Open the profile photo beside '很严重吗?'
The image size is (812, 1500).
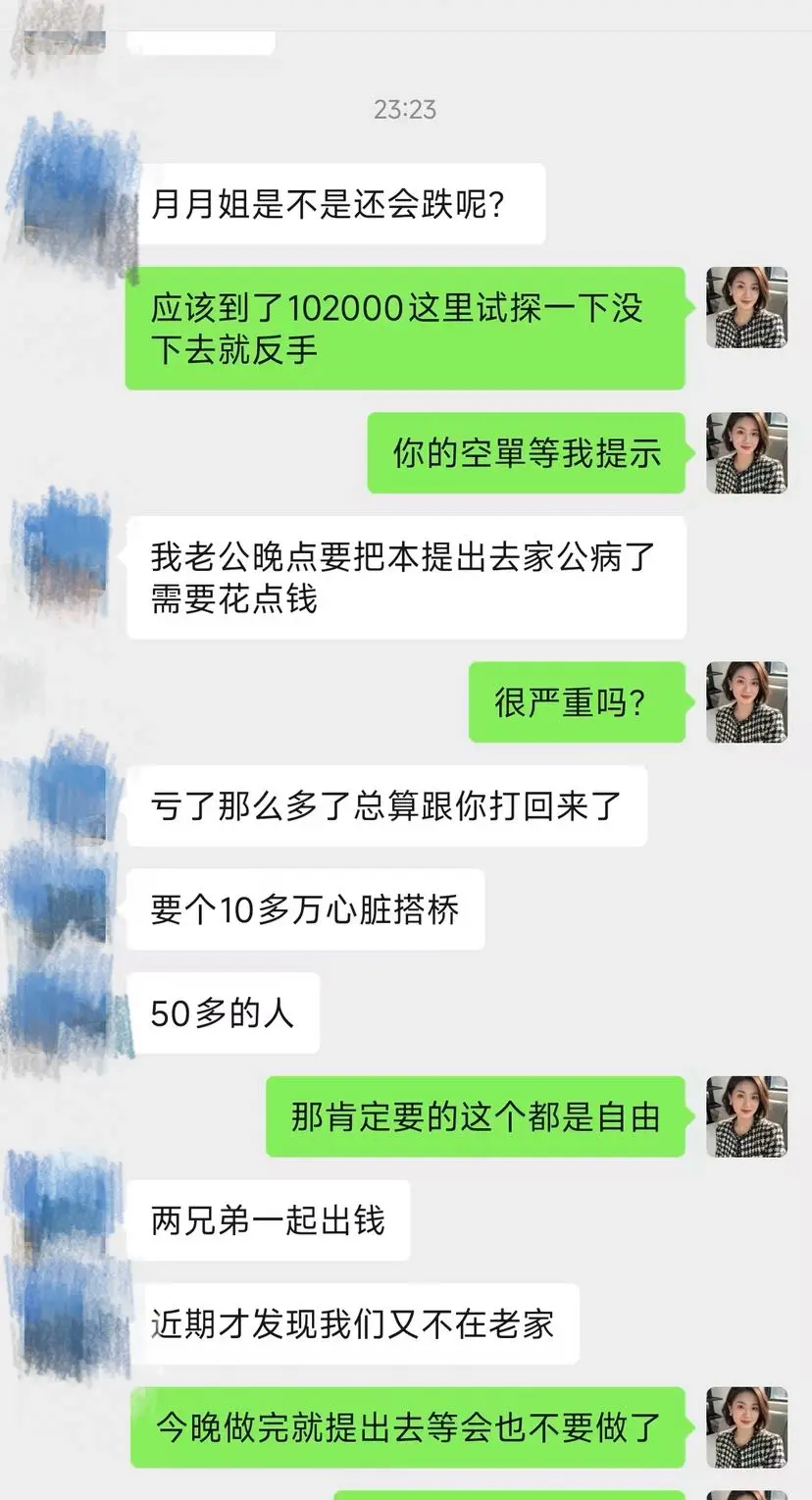tap(746, 699)
